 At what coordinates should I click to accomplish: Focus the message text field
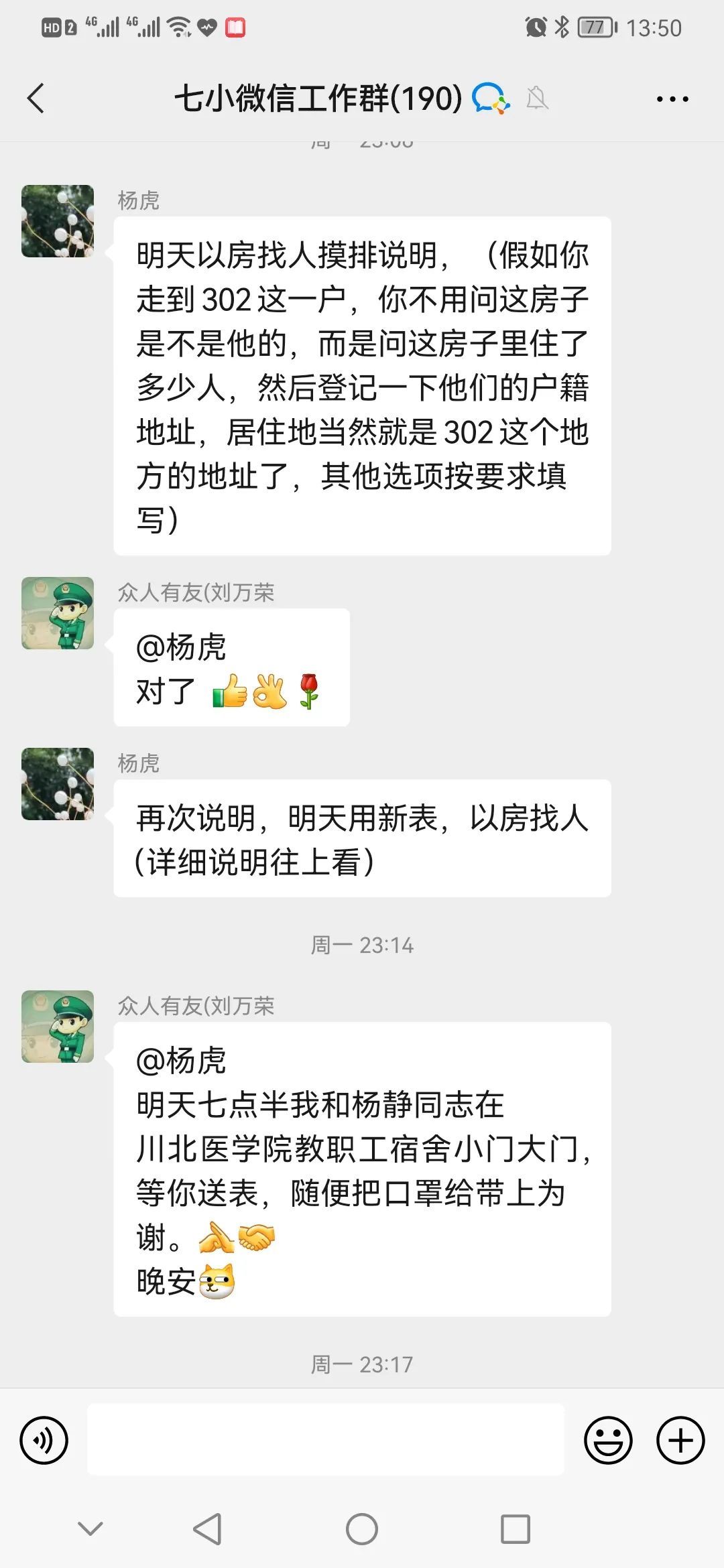(326, 1440)
